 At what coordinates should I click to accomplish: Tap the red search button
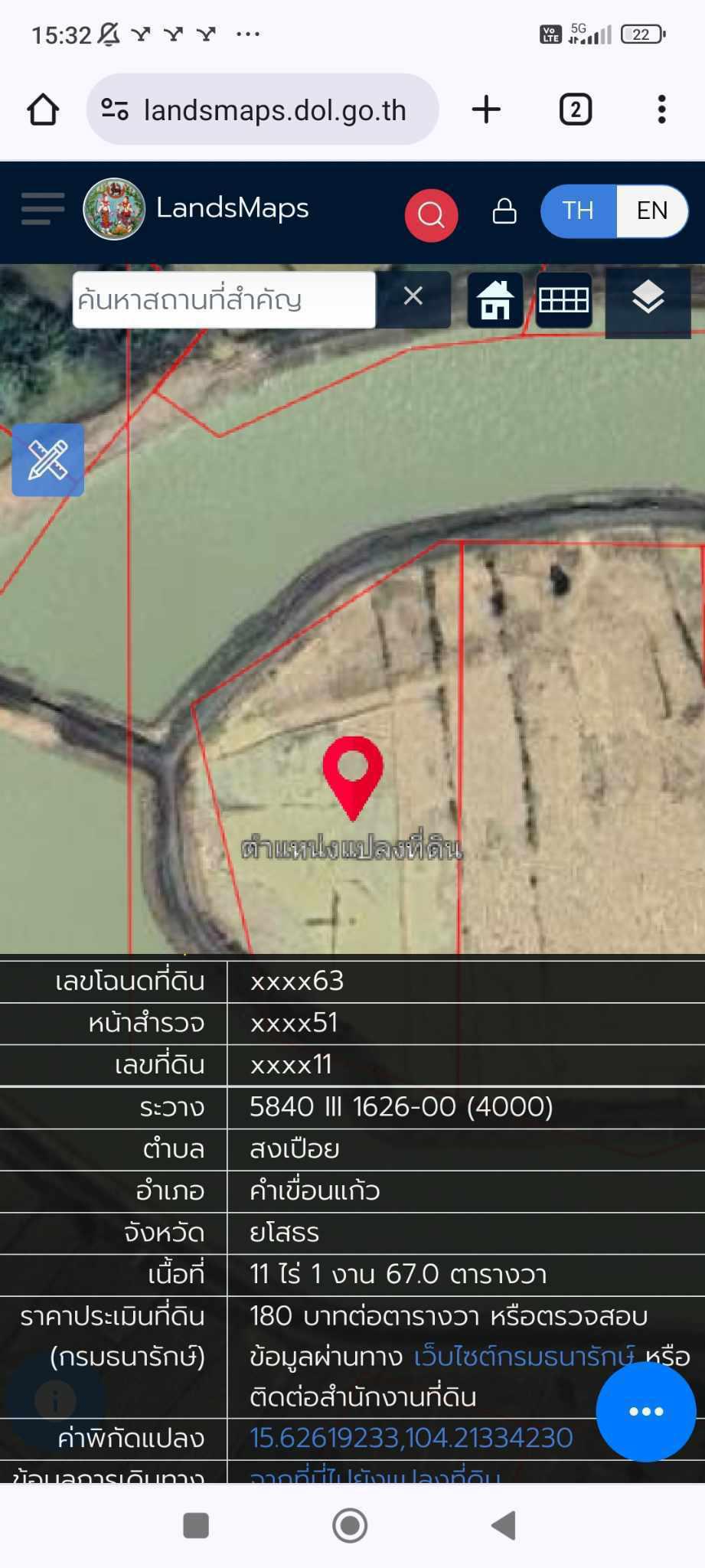(431, 214)
